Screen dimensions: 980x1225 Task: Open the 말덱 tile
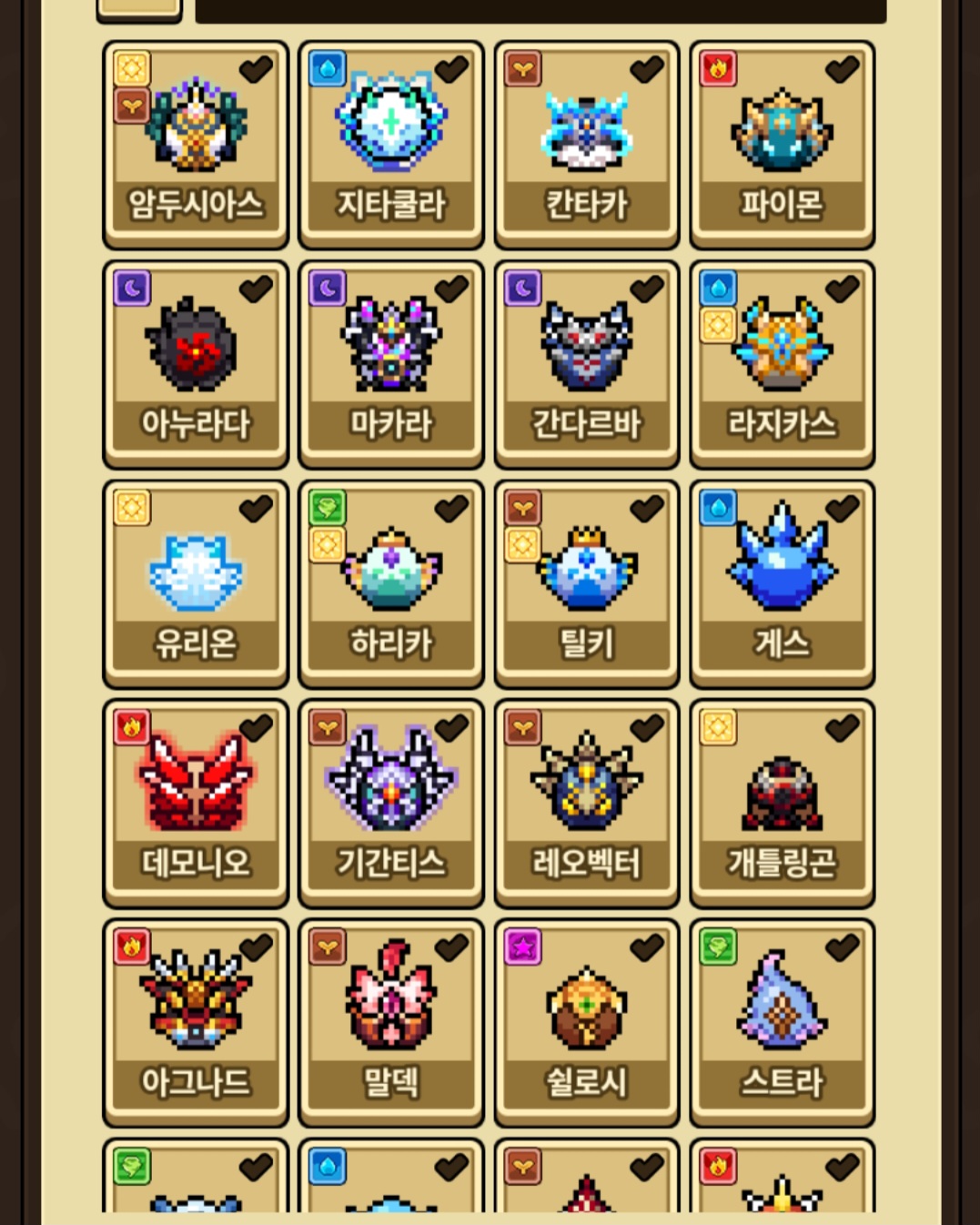pos(391,1023)
